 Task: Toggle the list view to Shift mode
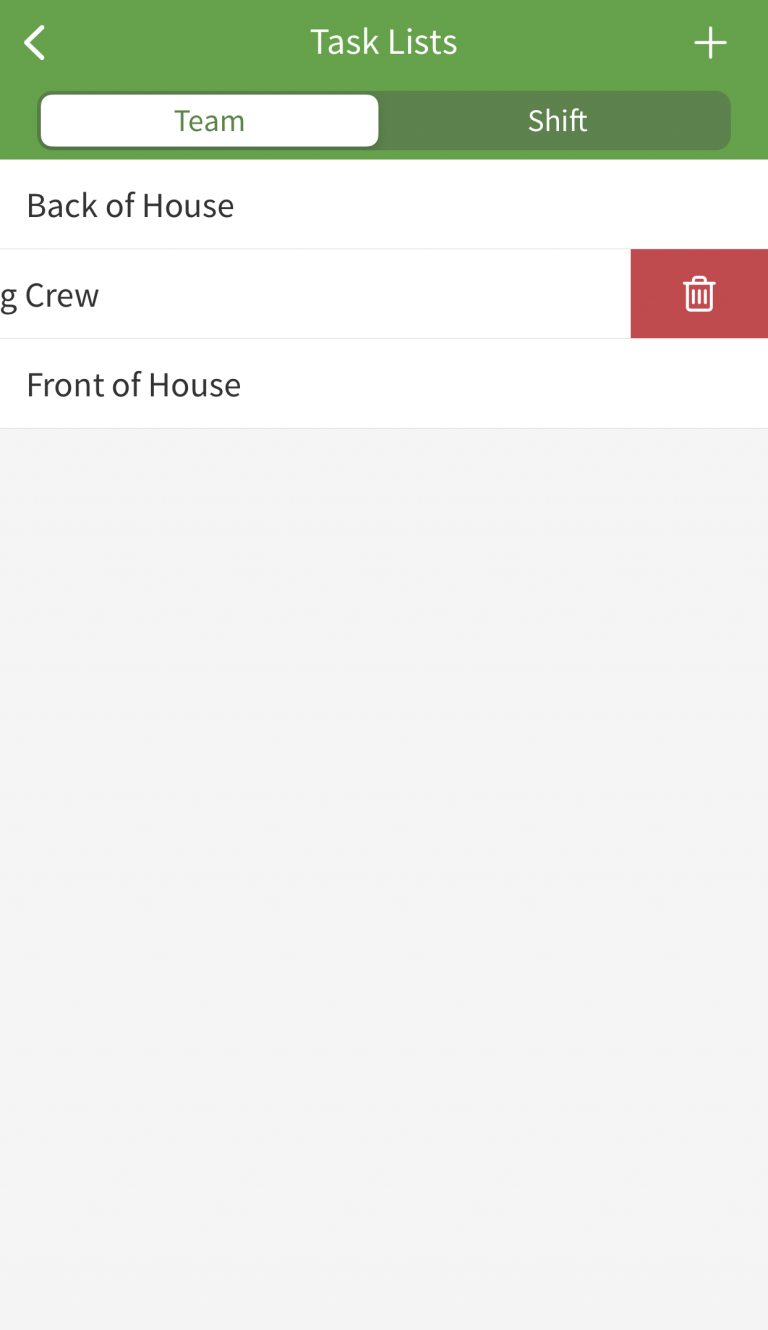(556, 120)
